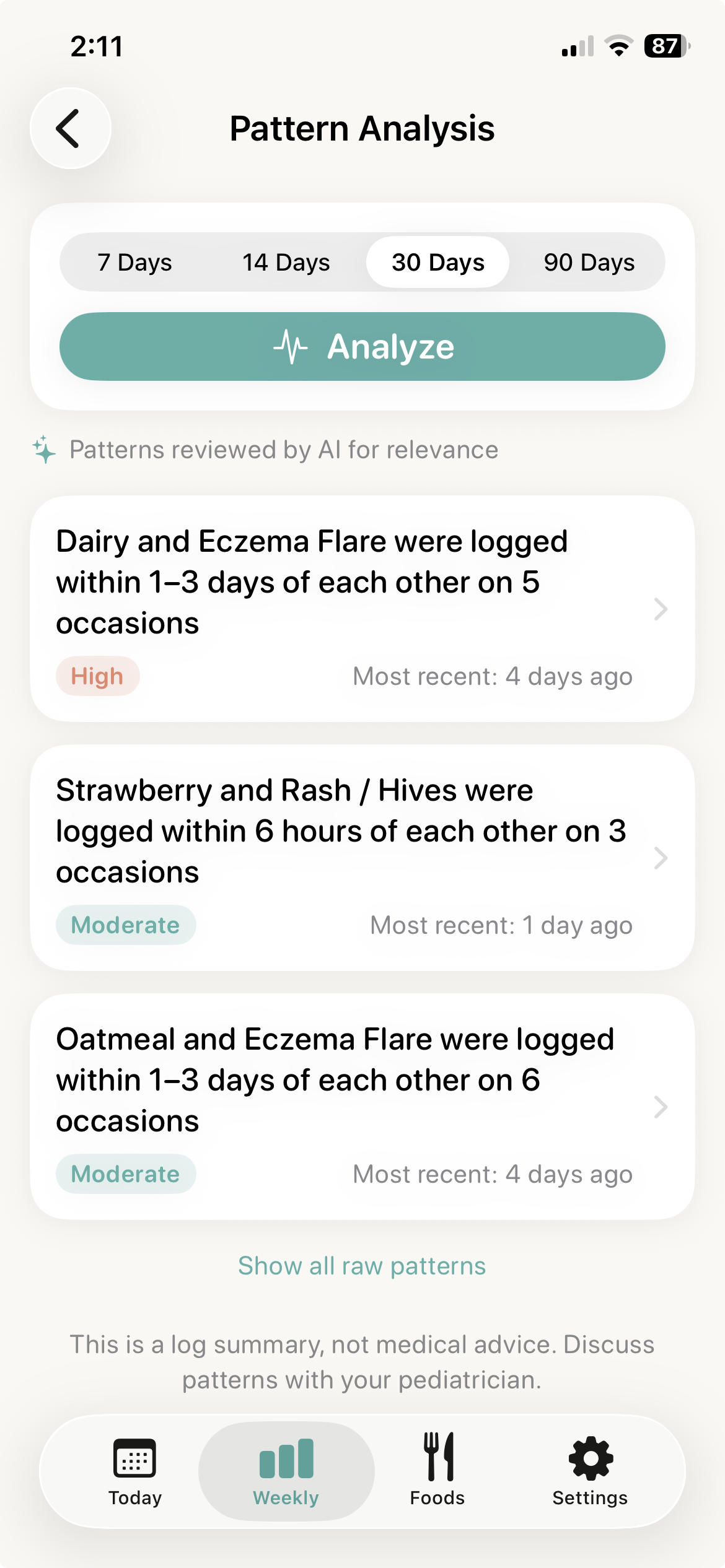Viewport: 725px width, 1568px height.
Task: Tap the High severity badge on the dairy pattern
Action: click(x=97, y=676)
